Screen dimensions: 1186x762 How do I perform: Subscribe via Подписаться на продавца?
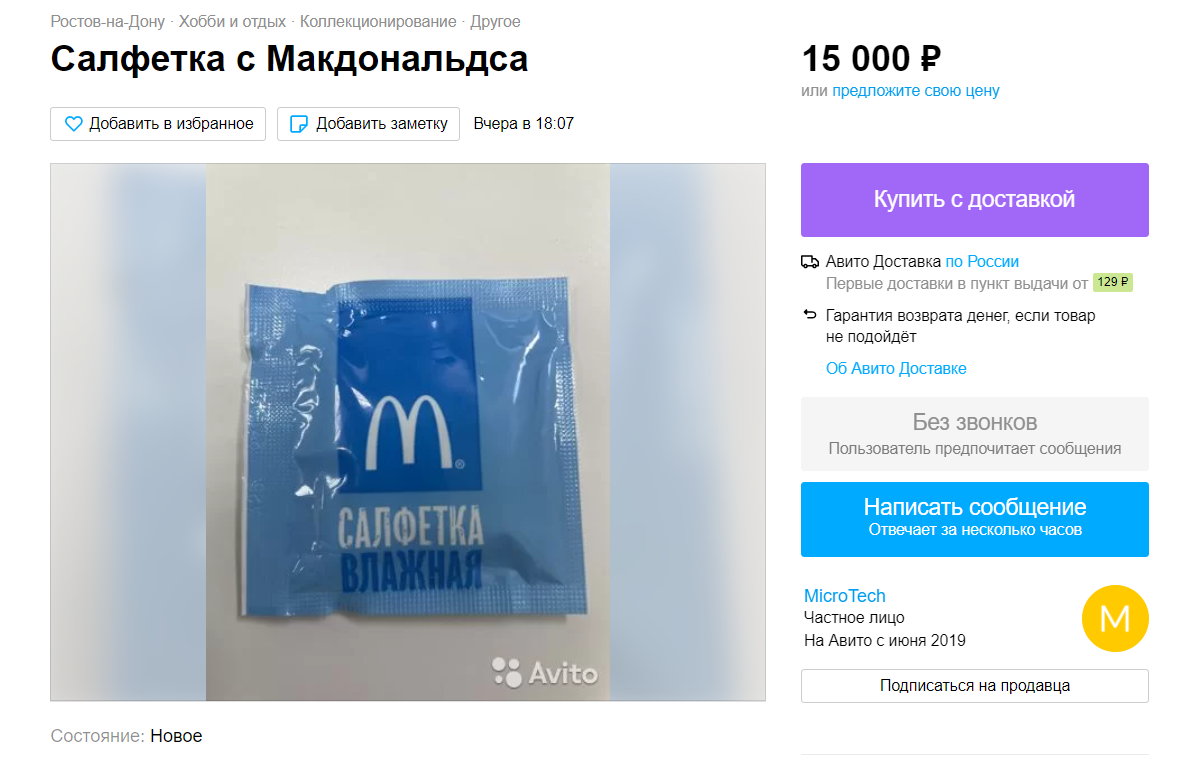click(974, 686)
